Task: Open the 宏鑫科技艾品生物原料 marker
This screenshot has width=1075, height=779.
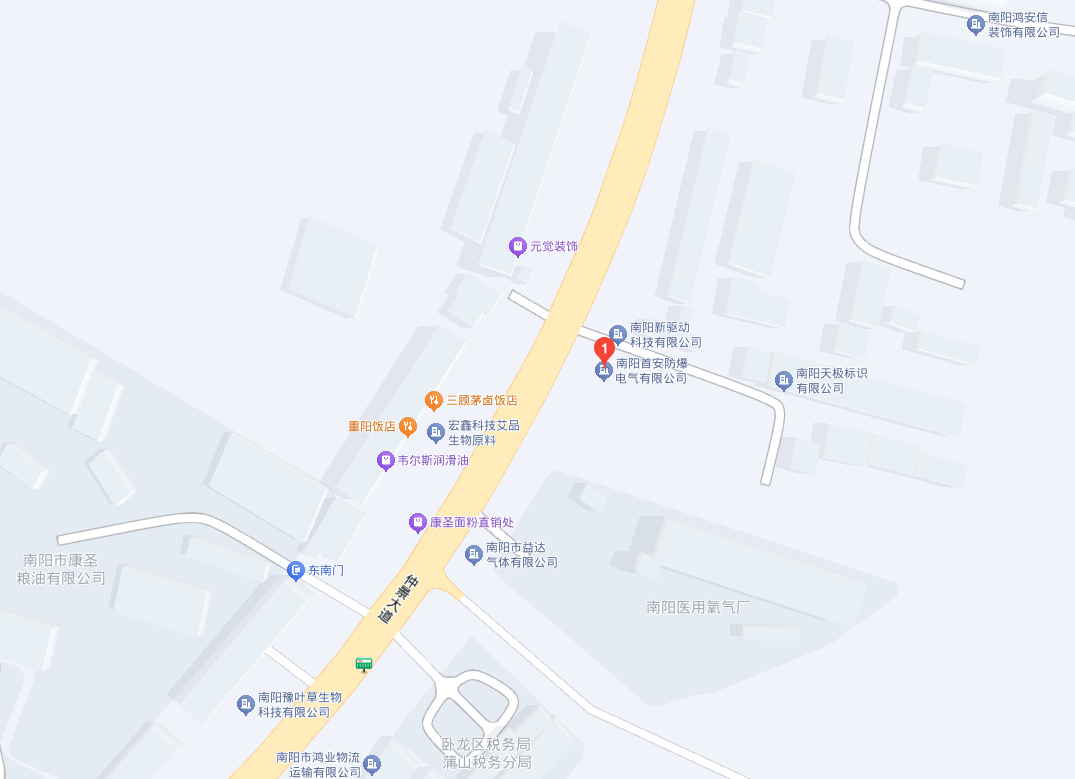Action: [436, 433]
